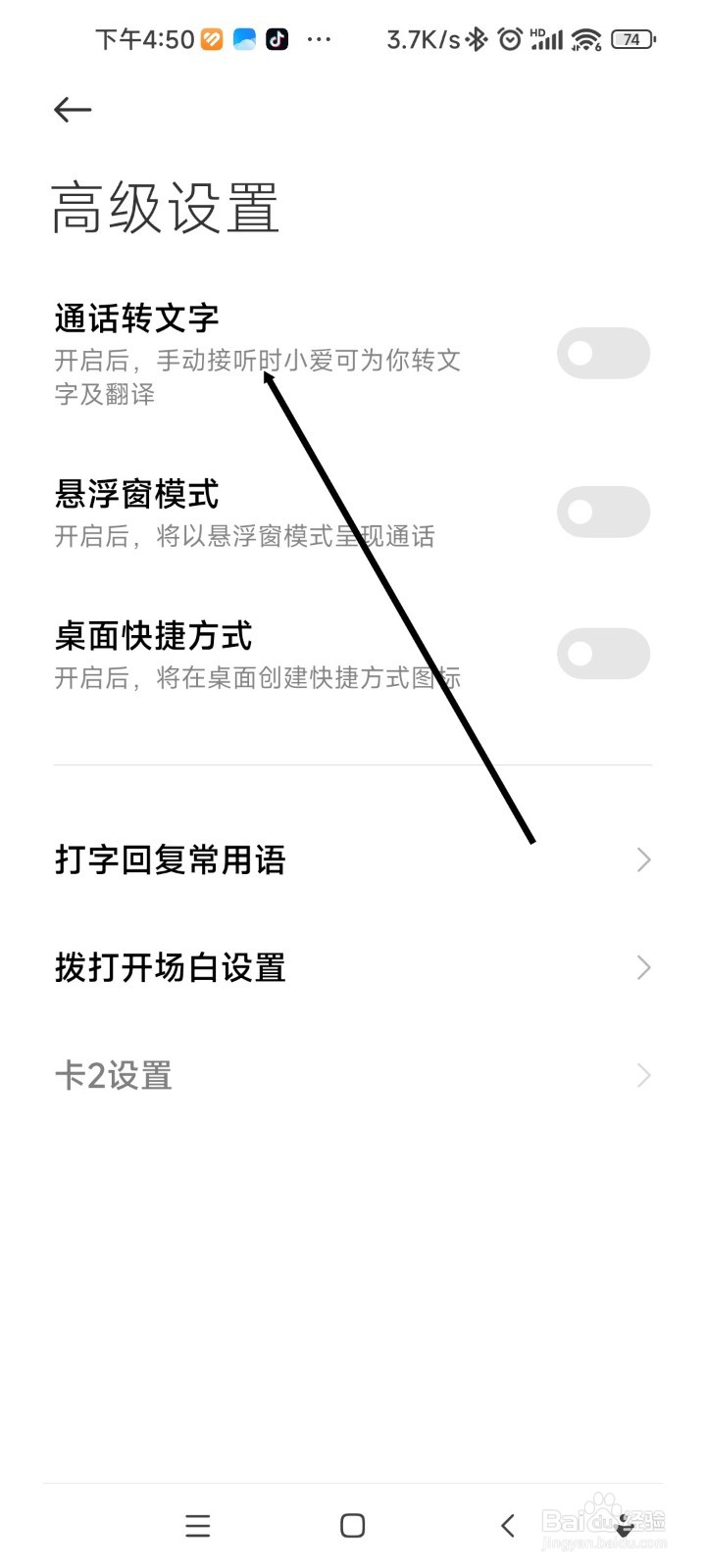Tap the battery indicator showing 74
The image size is (706, 1568).
click(631, 38)
